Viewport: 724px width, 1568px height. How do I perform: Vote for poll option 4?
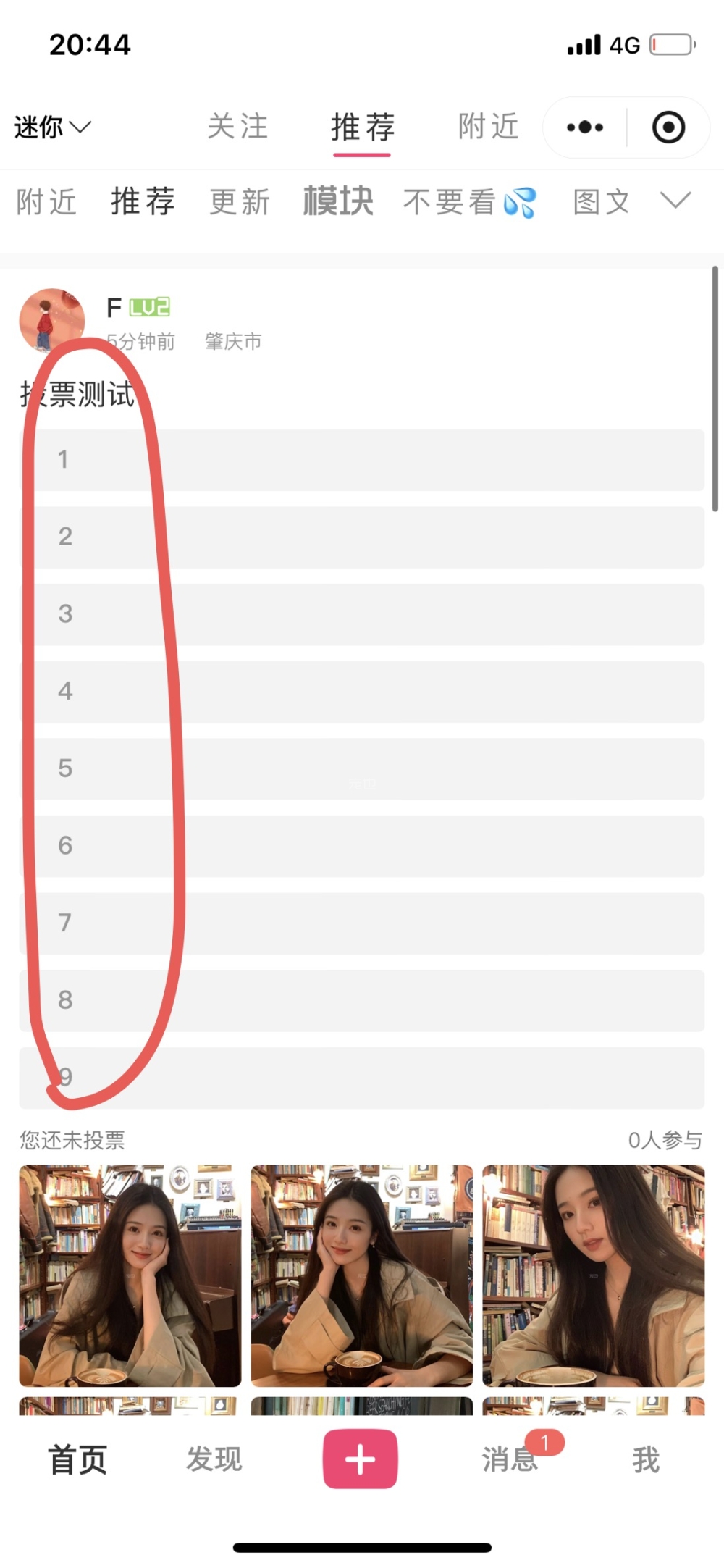pyautogui.click(x=362, y=692)
